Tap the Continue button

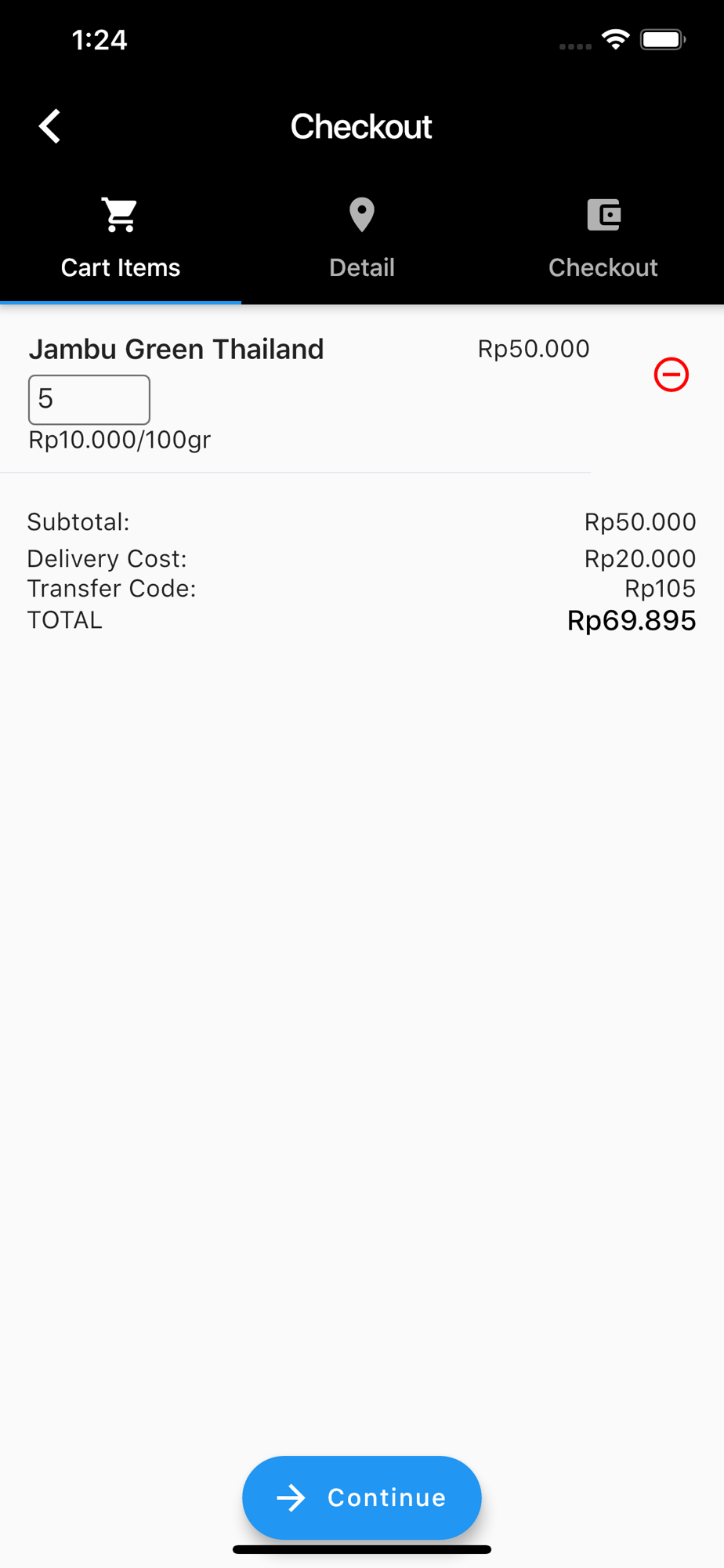361,1497
